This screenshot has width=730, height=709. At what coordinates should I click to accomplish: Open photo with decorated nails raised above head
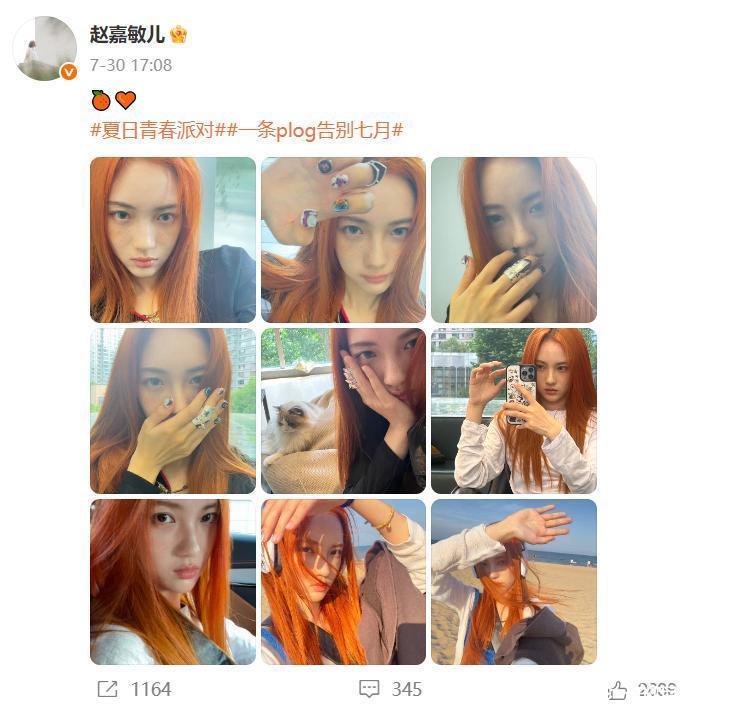click(343, 239)
